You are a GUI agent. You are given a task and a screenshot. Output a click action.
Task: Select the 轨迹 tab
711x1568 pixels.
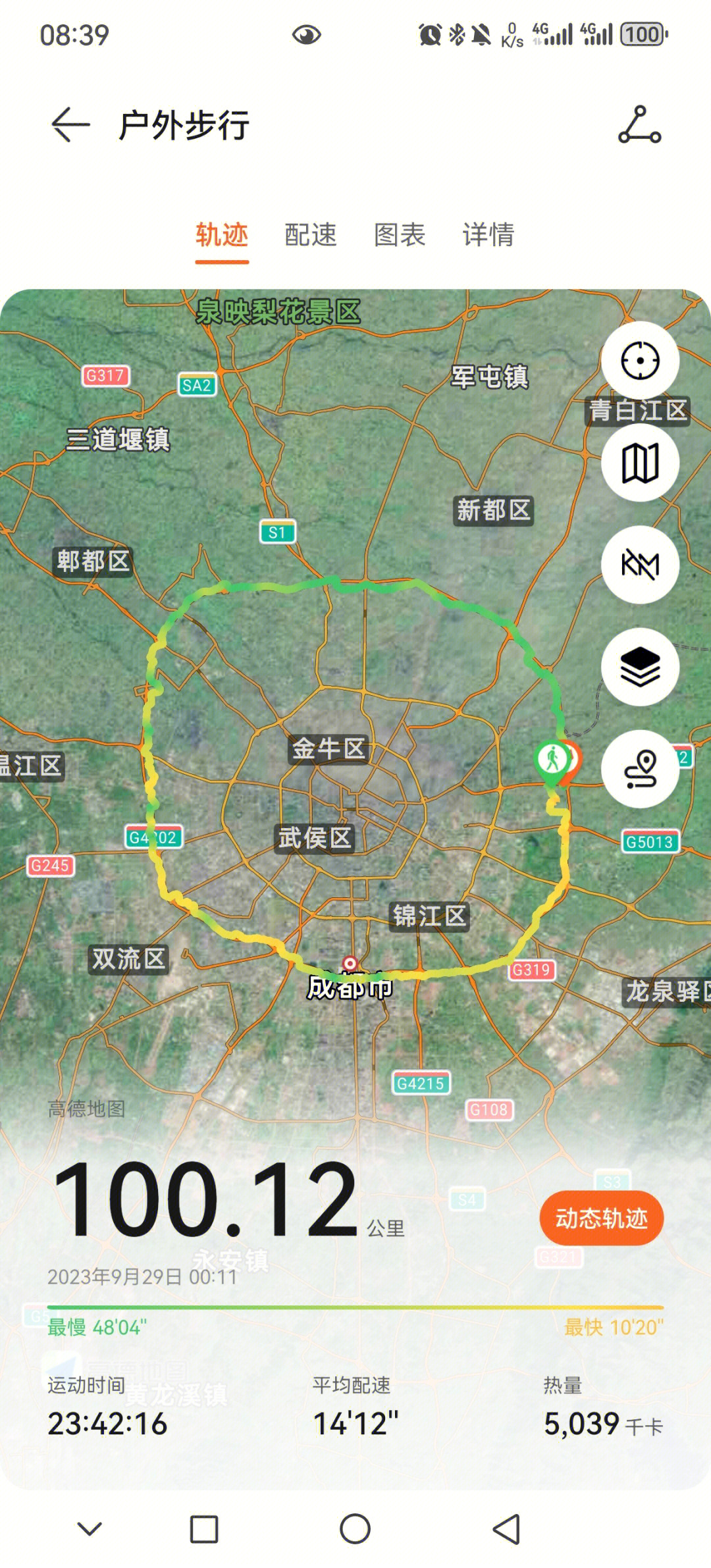pos(222,235)
